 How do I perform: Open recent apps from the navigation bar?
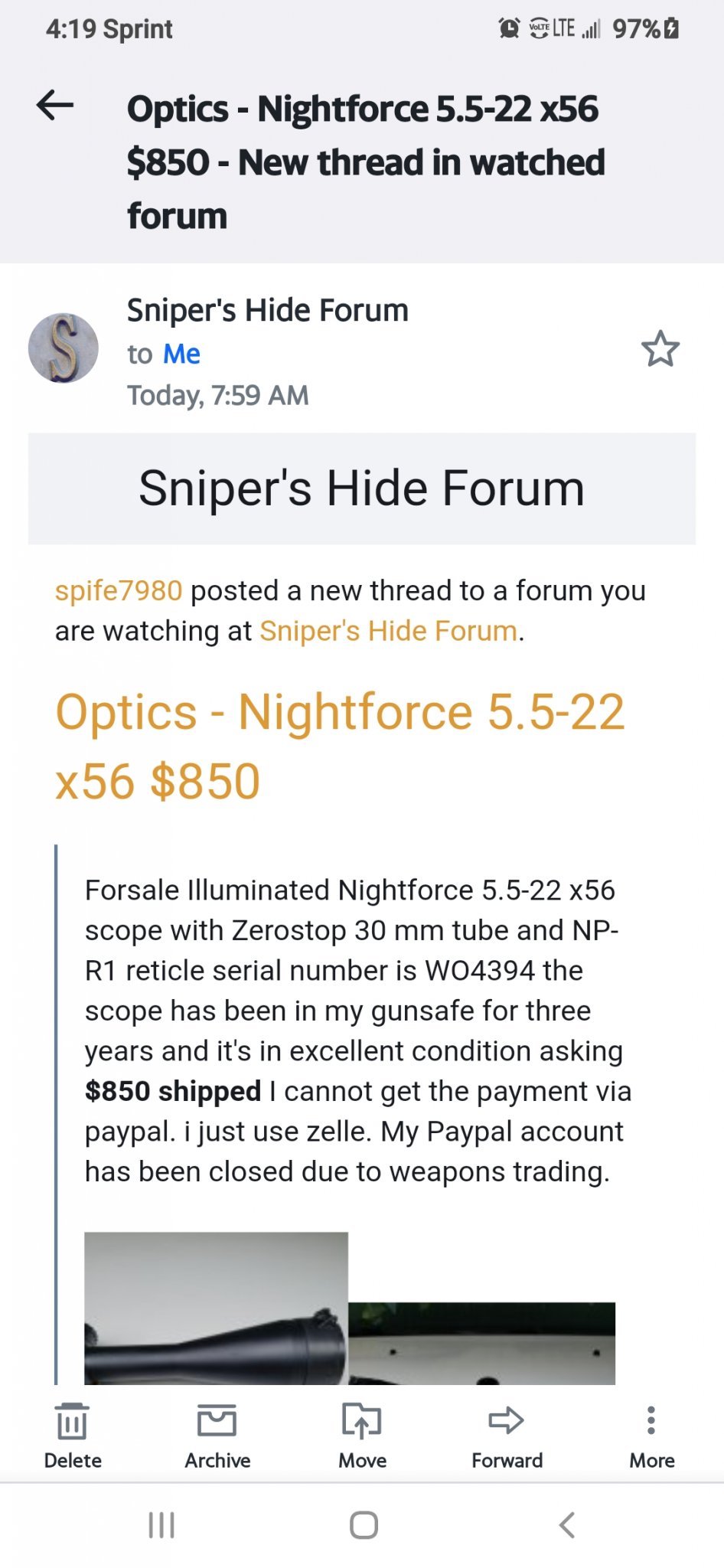point(161,1524)
